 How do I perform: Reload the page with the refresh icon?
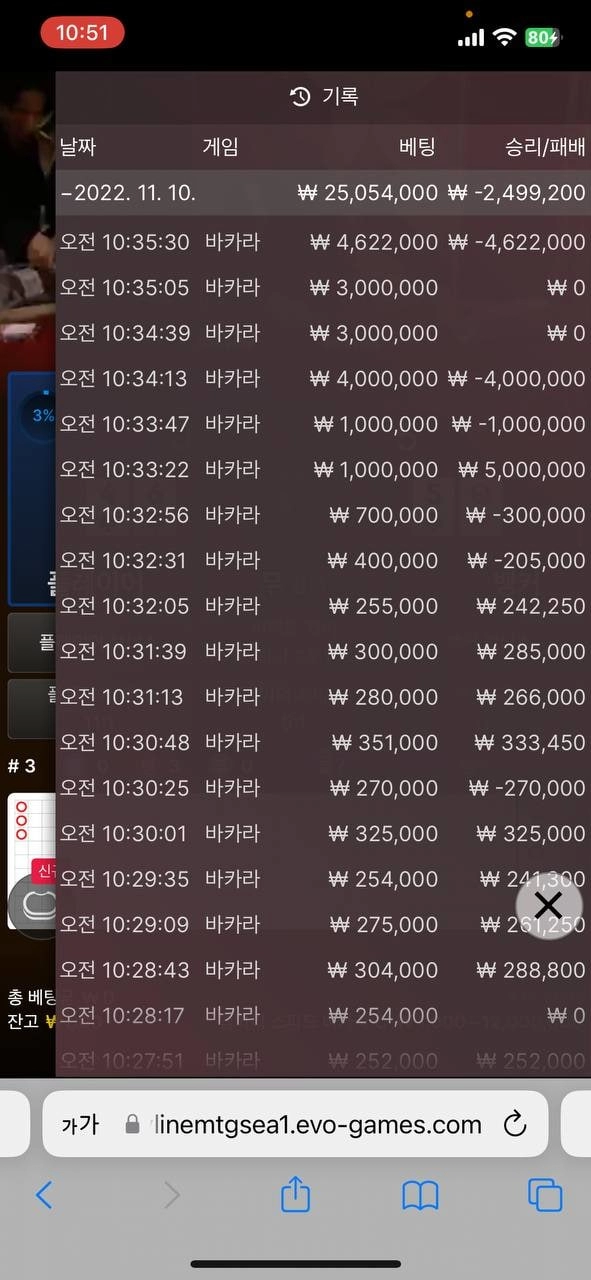point(514,1125)
